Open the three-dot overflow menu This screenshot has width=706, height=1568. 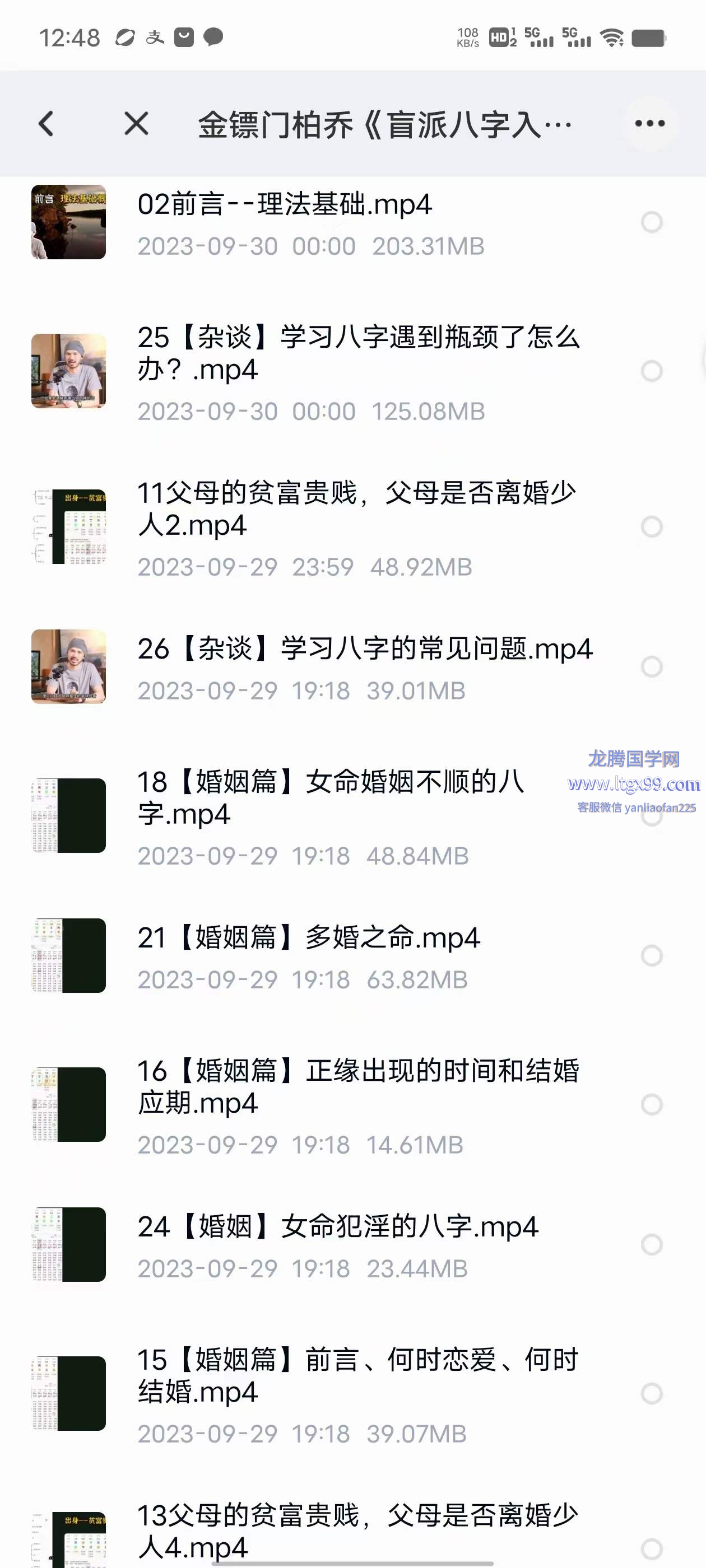pos(649,124)
